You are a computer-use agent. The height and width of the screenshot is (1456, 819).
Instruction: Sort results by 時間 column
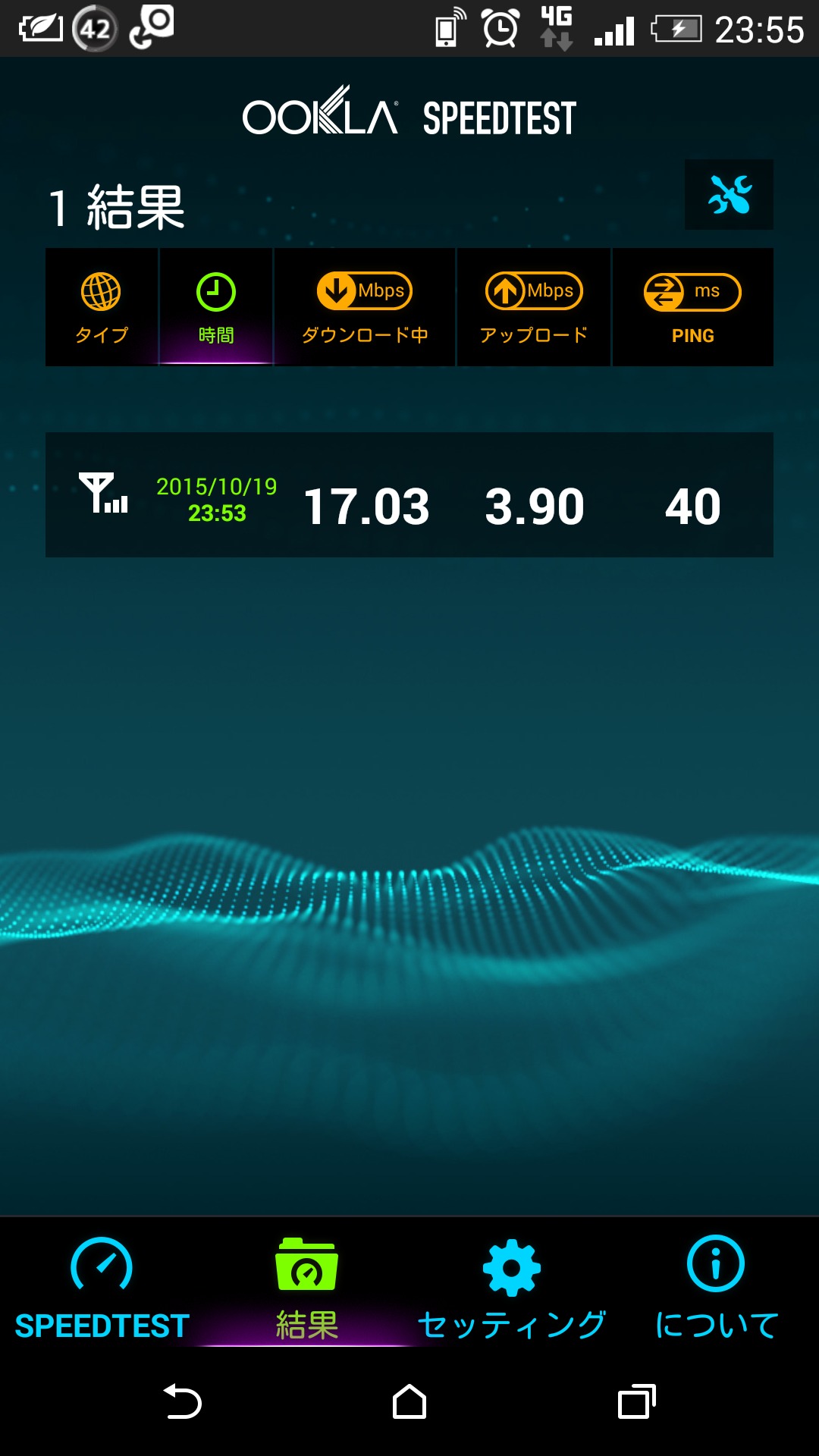click(216, 307)
